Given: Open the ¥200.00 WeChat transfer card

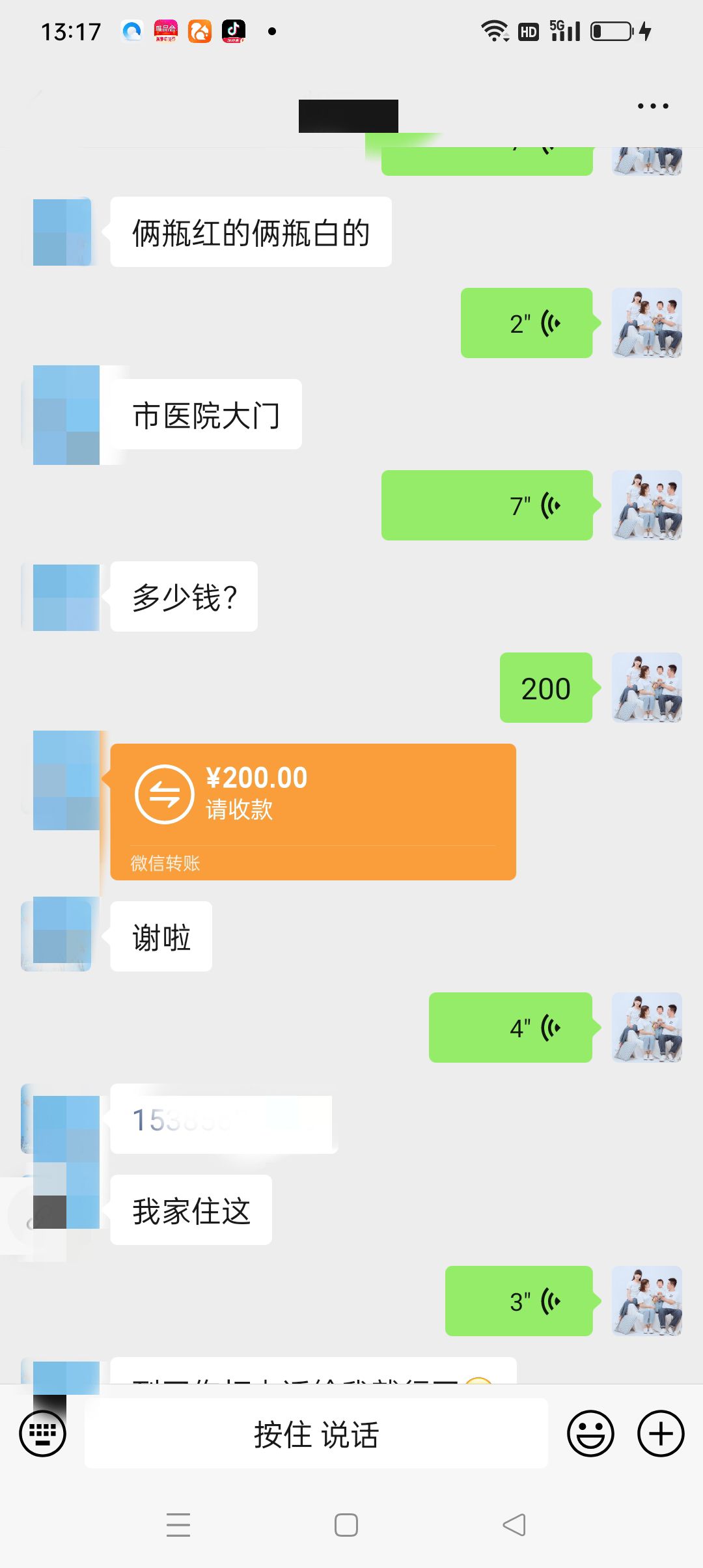Looking at the screenshot, I should pyautogui.click(x=313, y=811).
